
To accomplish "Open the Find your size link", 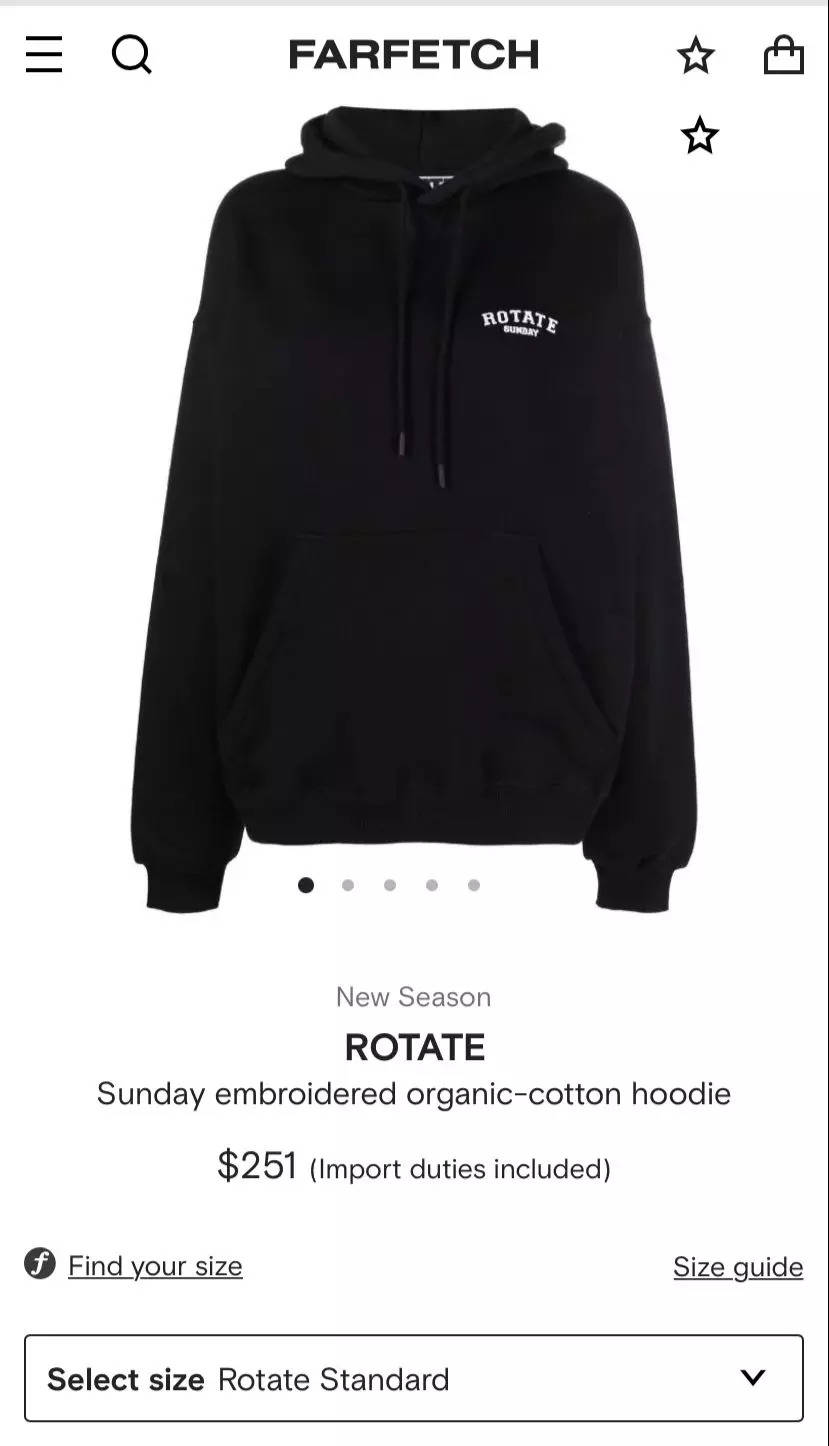I will (155, 1266).
